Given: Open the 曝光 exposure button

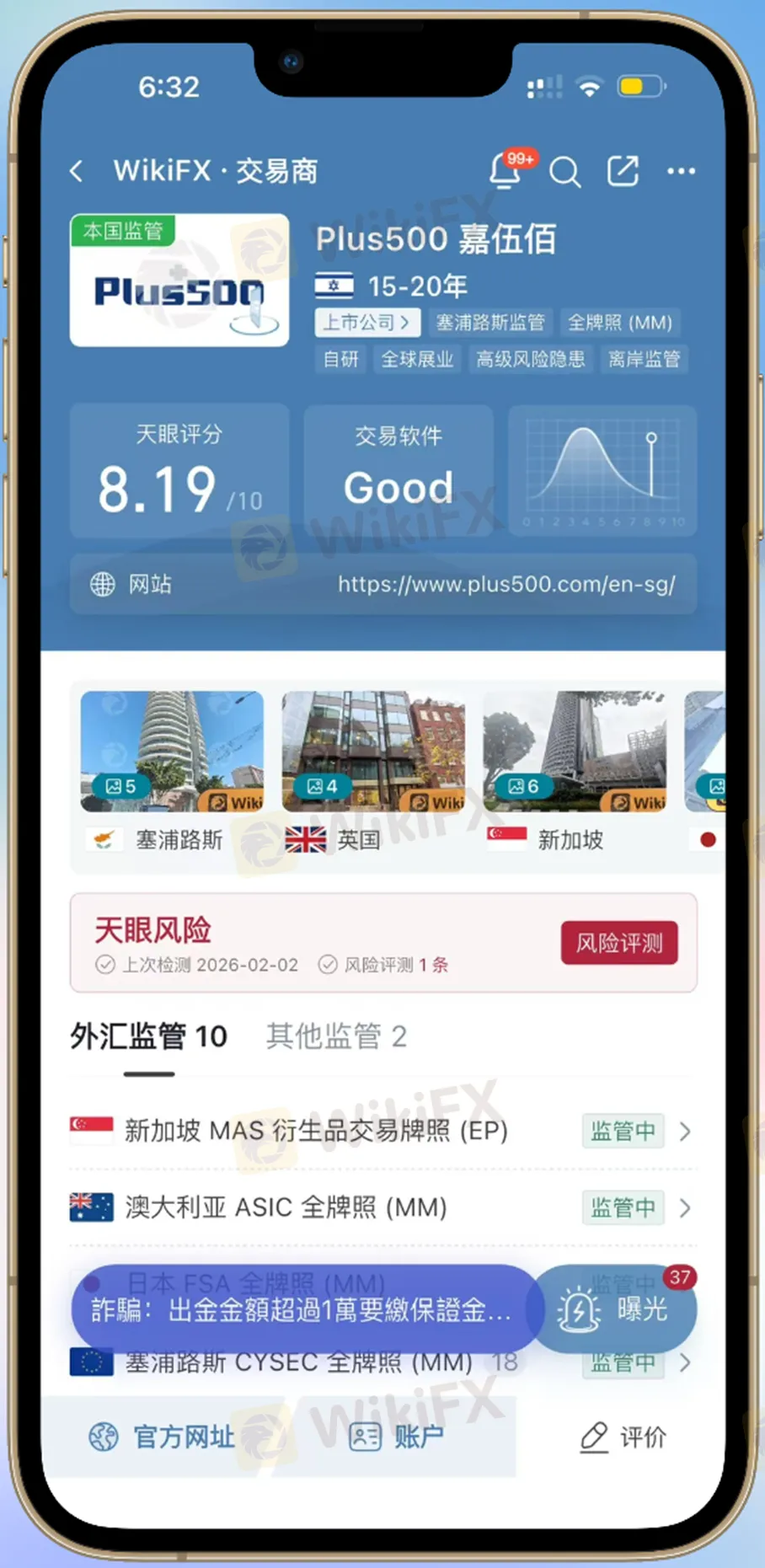Looking at the screenshot, I should click(x=617, y=1309).
